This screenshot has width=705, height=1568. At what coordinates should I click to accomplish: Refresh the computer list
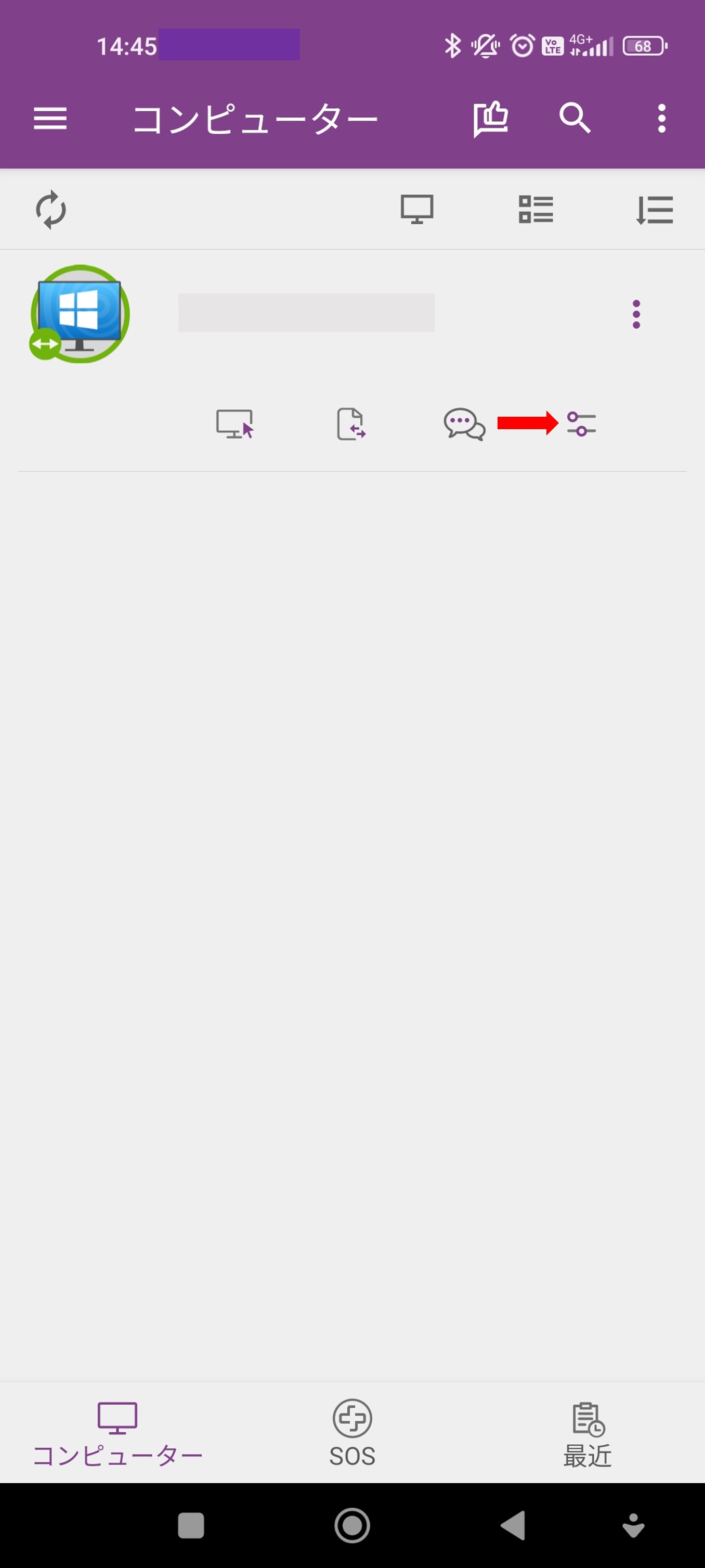click(50, 210)
